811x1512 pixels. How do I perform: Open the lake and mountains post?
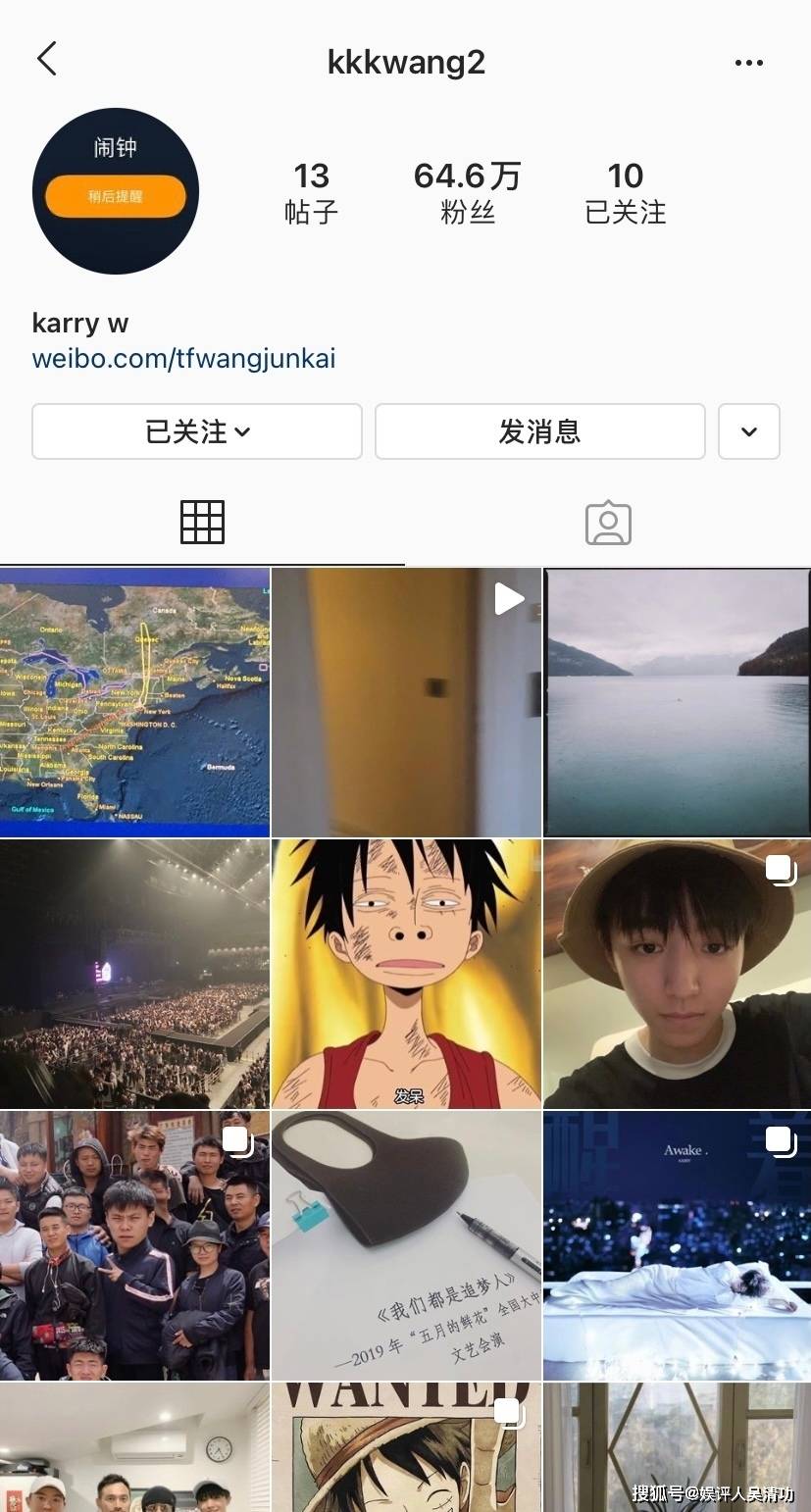(678, 702)
